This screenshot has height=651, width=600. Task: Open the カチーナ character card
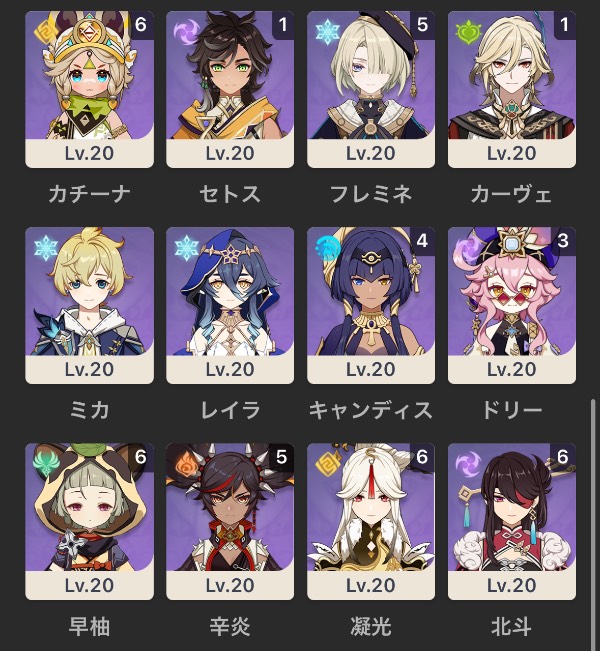click(89, 88)
